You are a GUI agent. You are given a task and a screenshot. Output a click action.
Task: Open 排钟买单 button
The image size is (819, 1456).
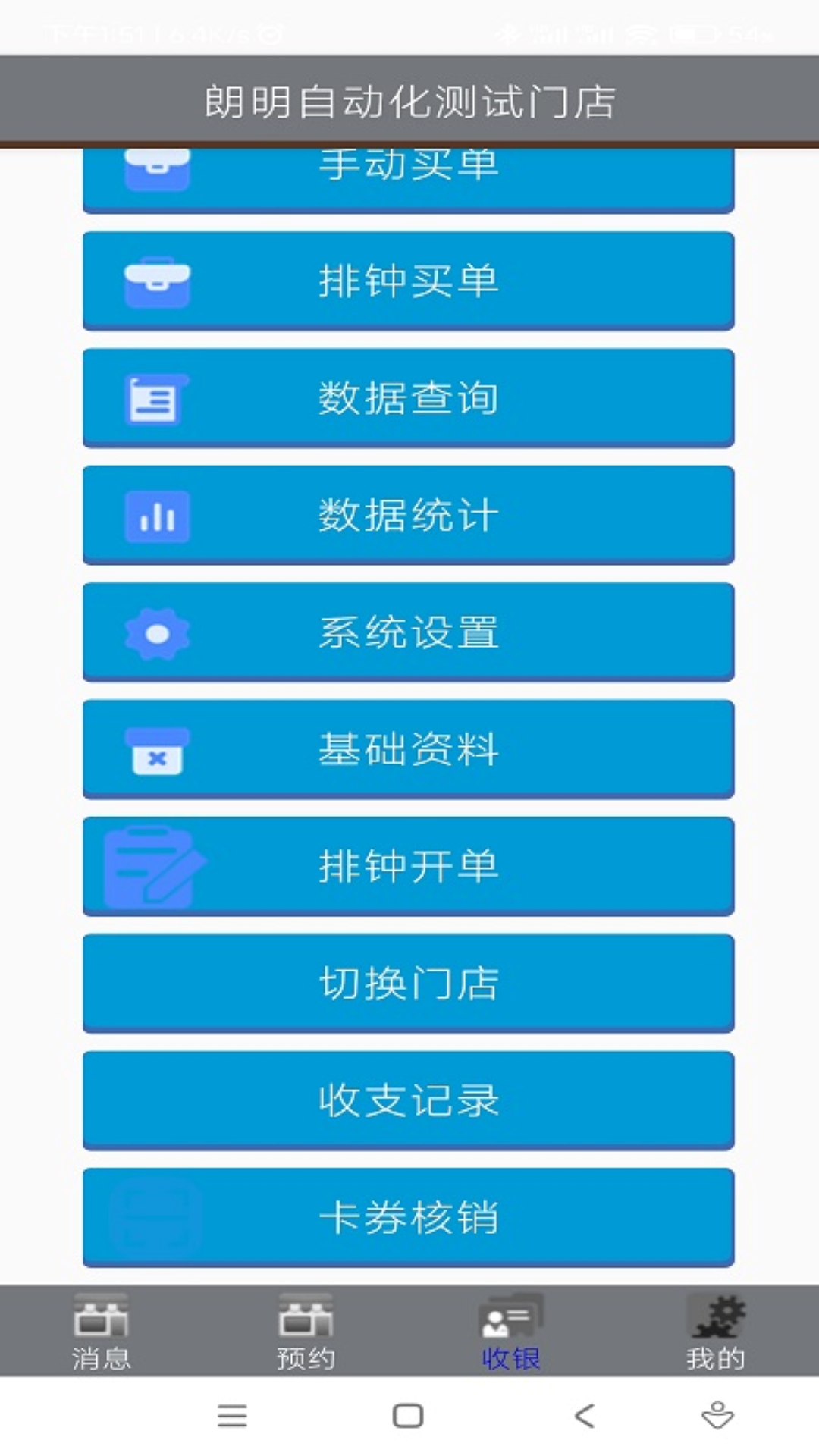pos(408,281)
